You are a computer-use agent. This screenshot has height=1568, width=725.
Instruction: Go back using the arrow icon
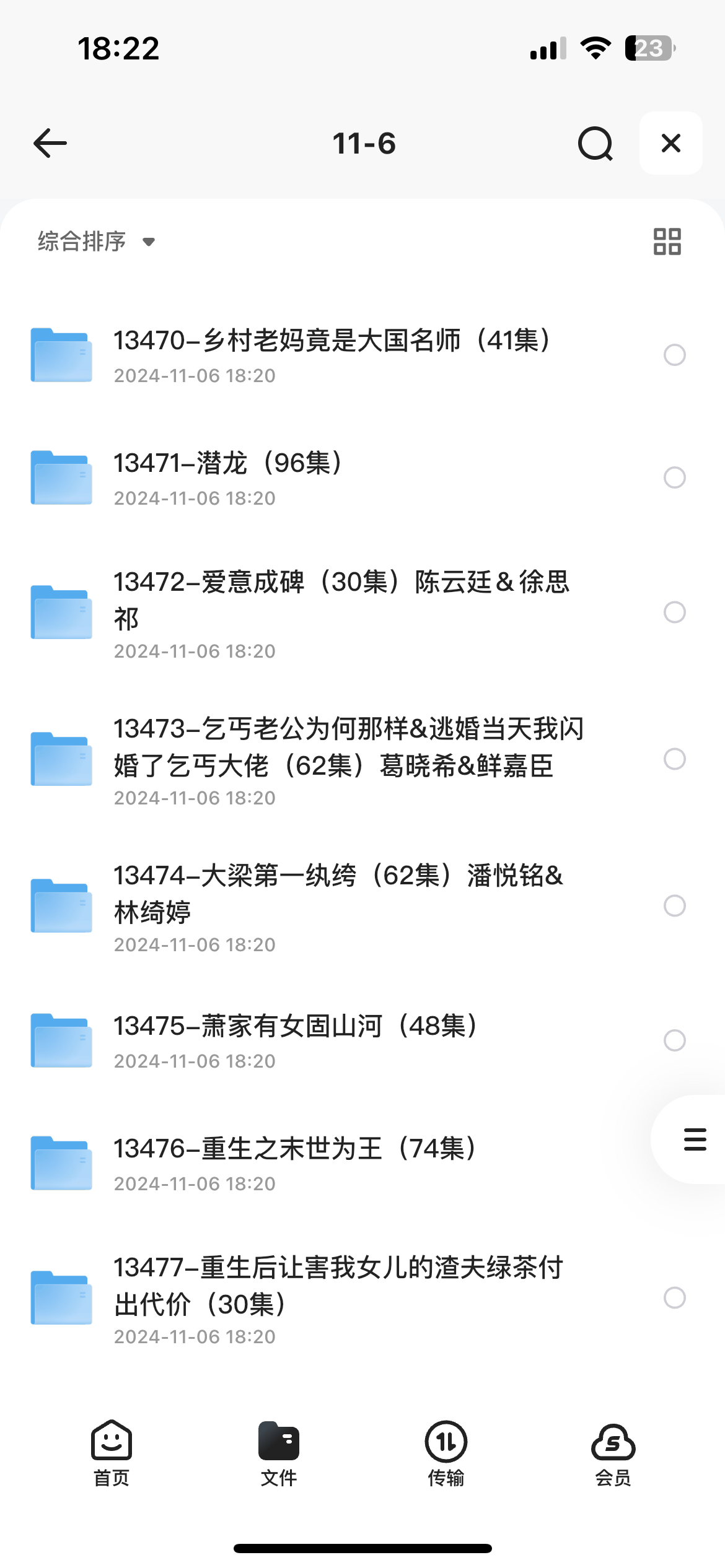tap(50, 143)
